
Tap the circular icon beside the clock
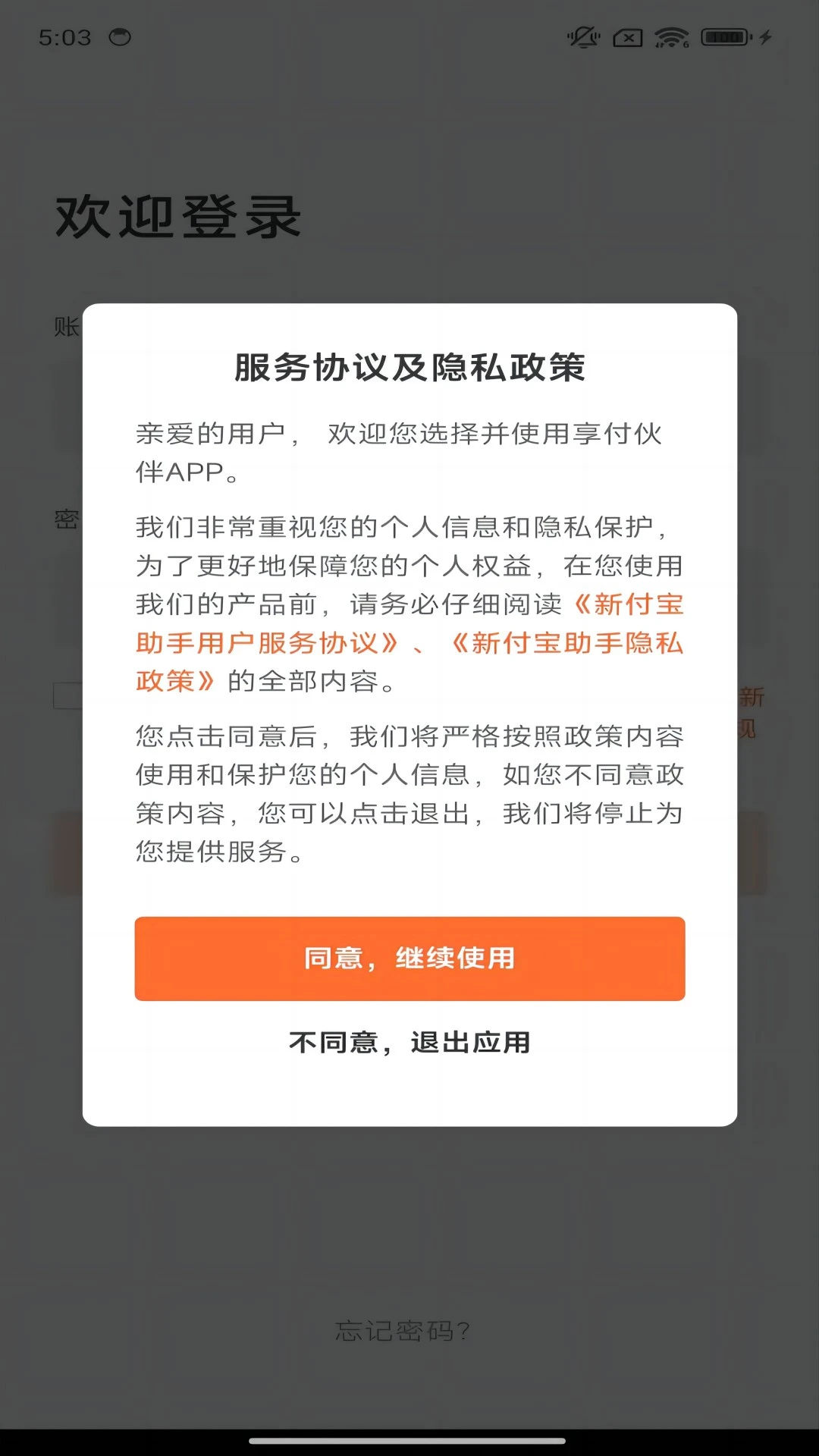[121, 36]
